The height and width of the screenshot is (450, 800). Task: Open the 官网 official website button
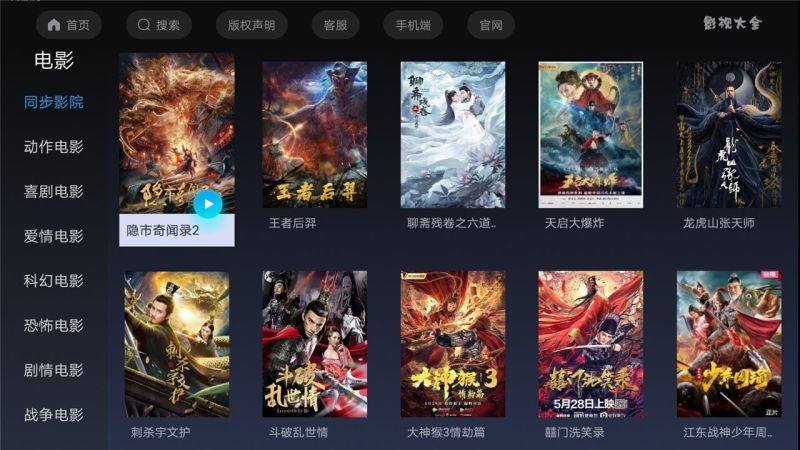pyautogui.click(x=490, y=25)
